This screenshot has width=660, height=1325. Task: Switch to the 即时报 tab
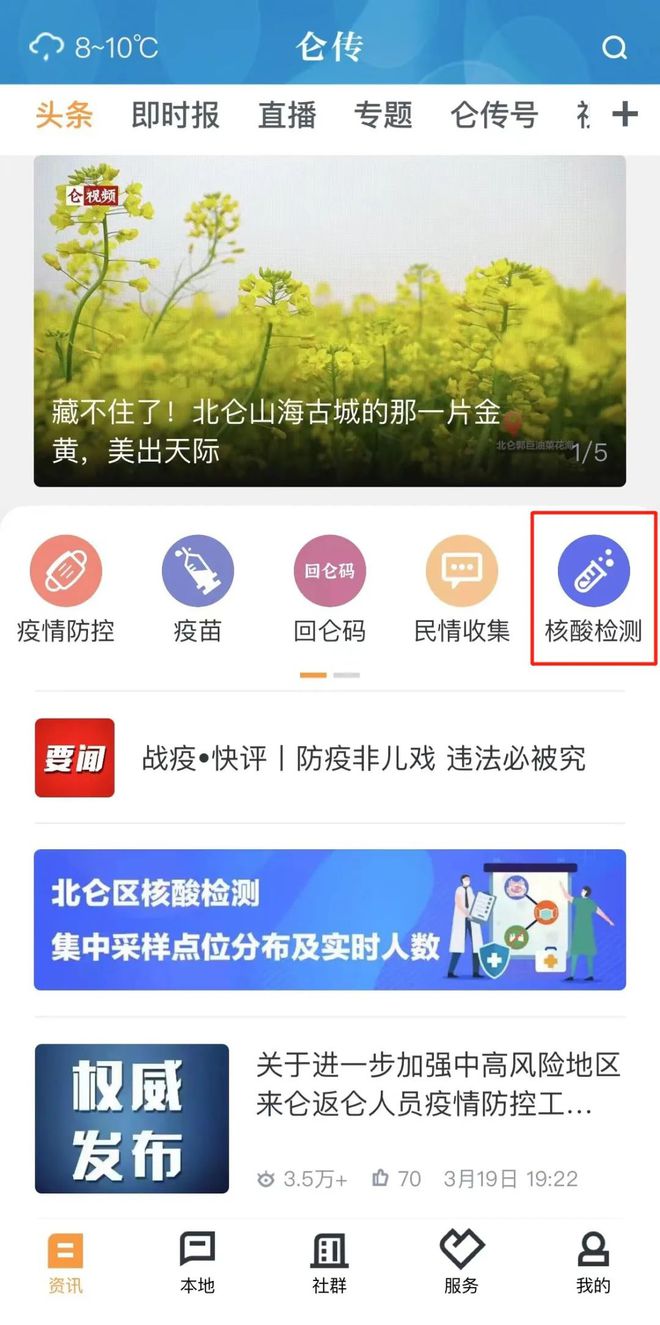(x=175, y=115)
